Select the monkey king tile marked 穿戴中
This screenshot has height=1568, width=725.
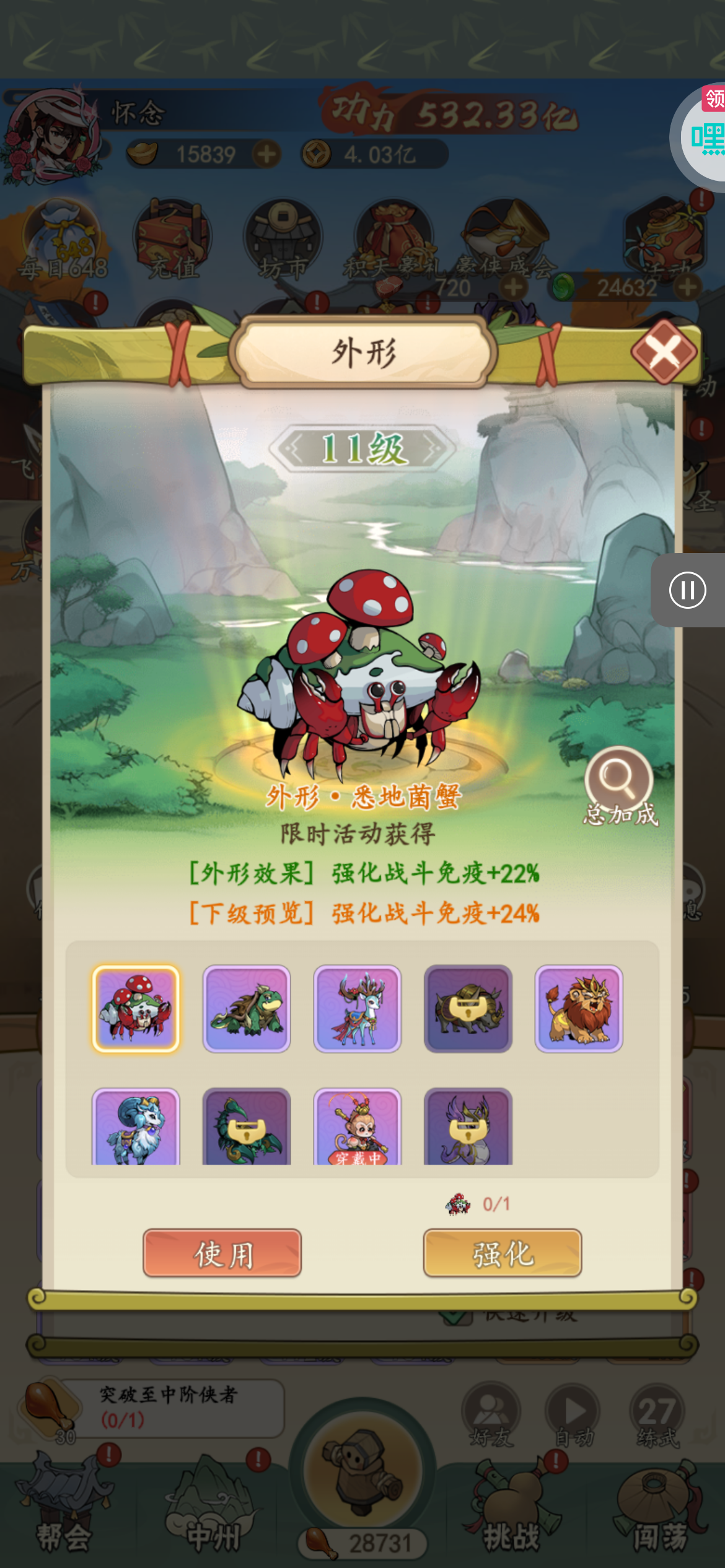point(357,1127)
